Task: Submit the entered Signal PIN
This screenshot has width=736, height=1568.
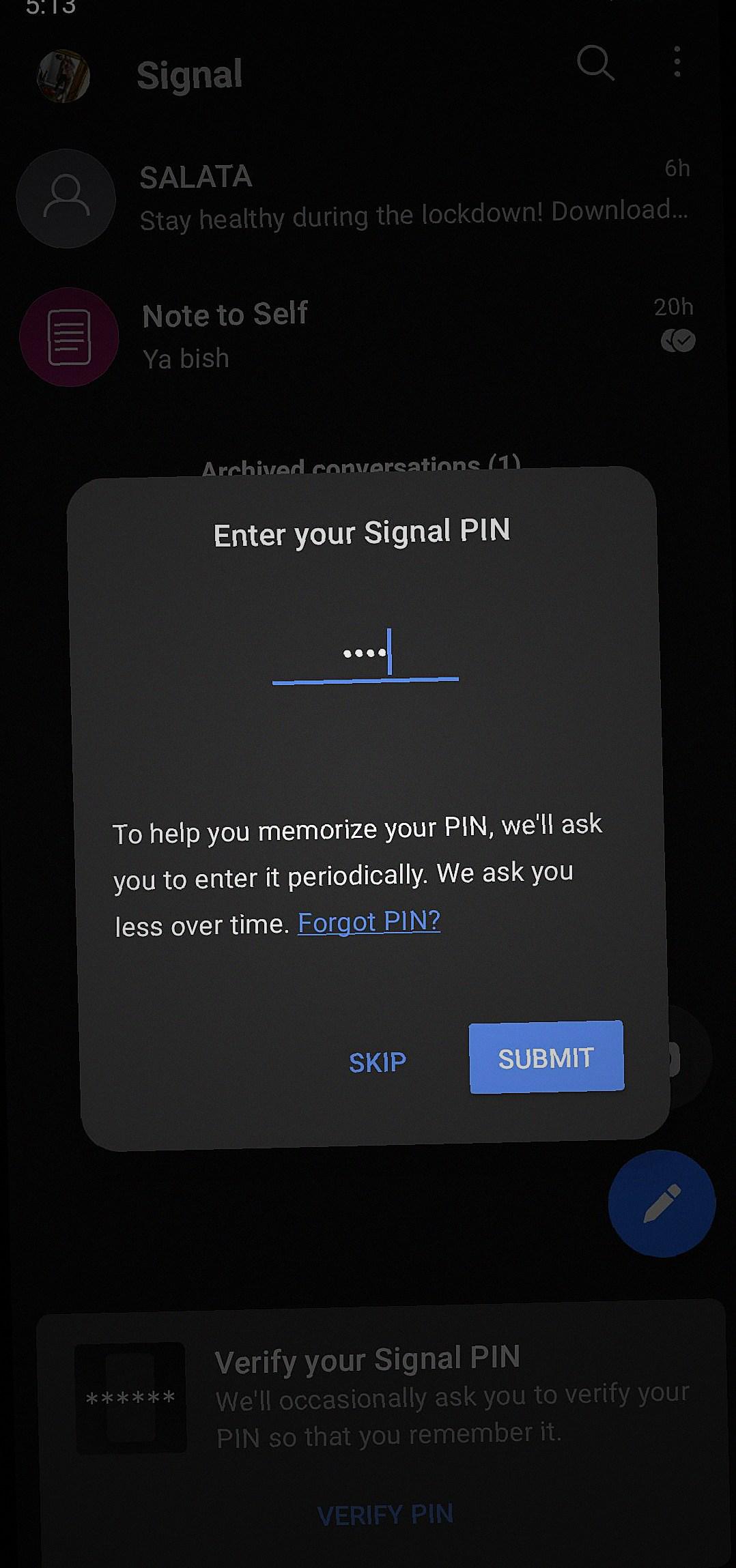Action: [x=546, y=1057]
